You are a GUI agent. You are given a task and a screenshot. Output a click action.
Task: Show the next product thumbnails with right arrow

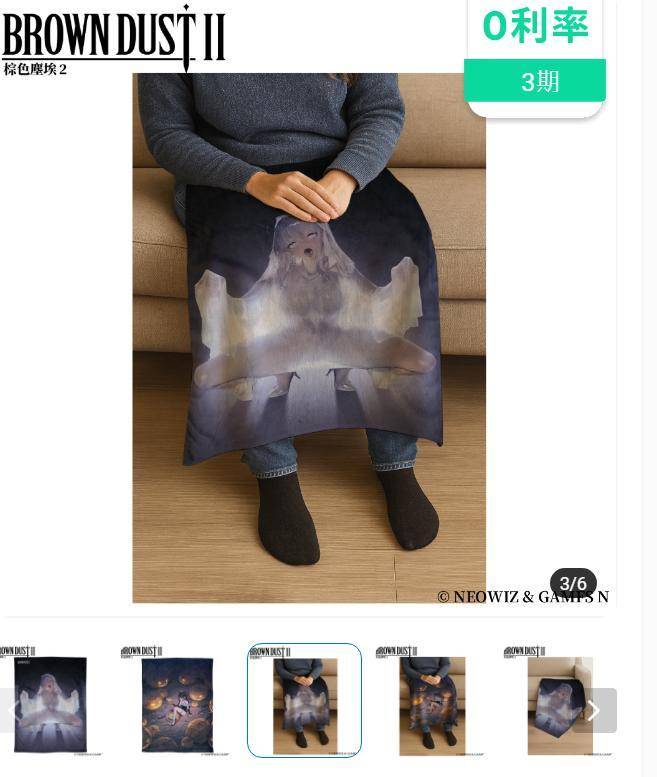594,710
